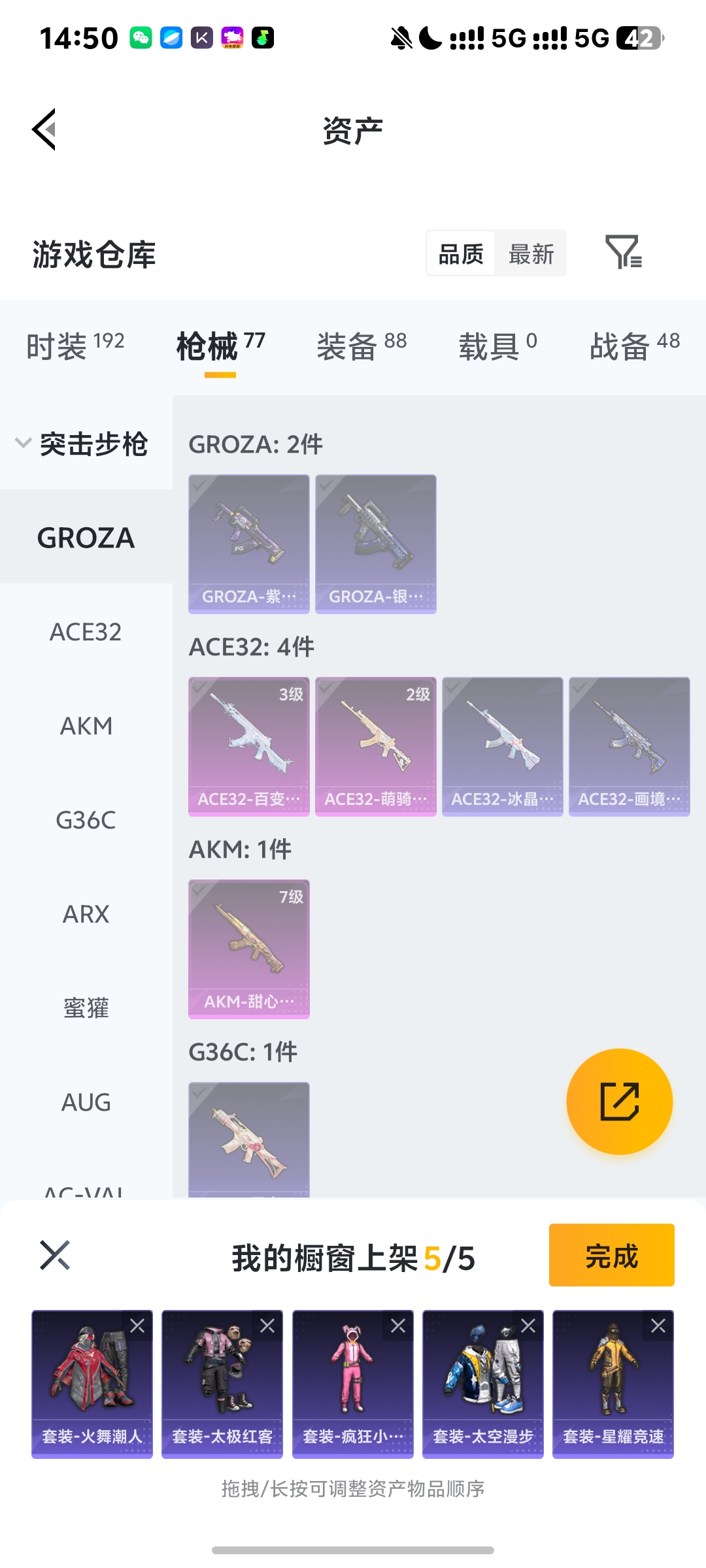Viewport: 706px width, 1568px height.
Task: Switch to the 时装 tab
Action: 75,346
